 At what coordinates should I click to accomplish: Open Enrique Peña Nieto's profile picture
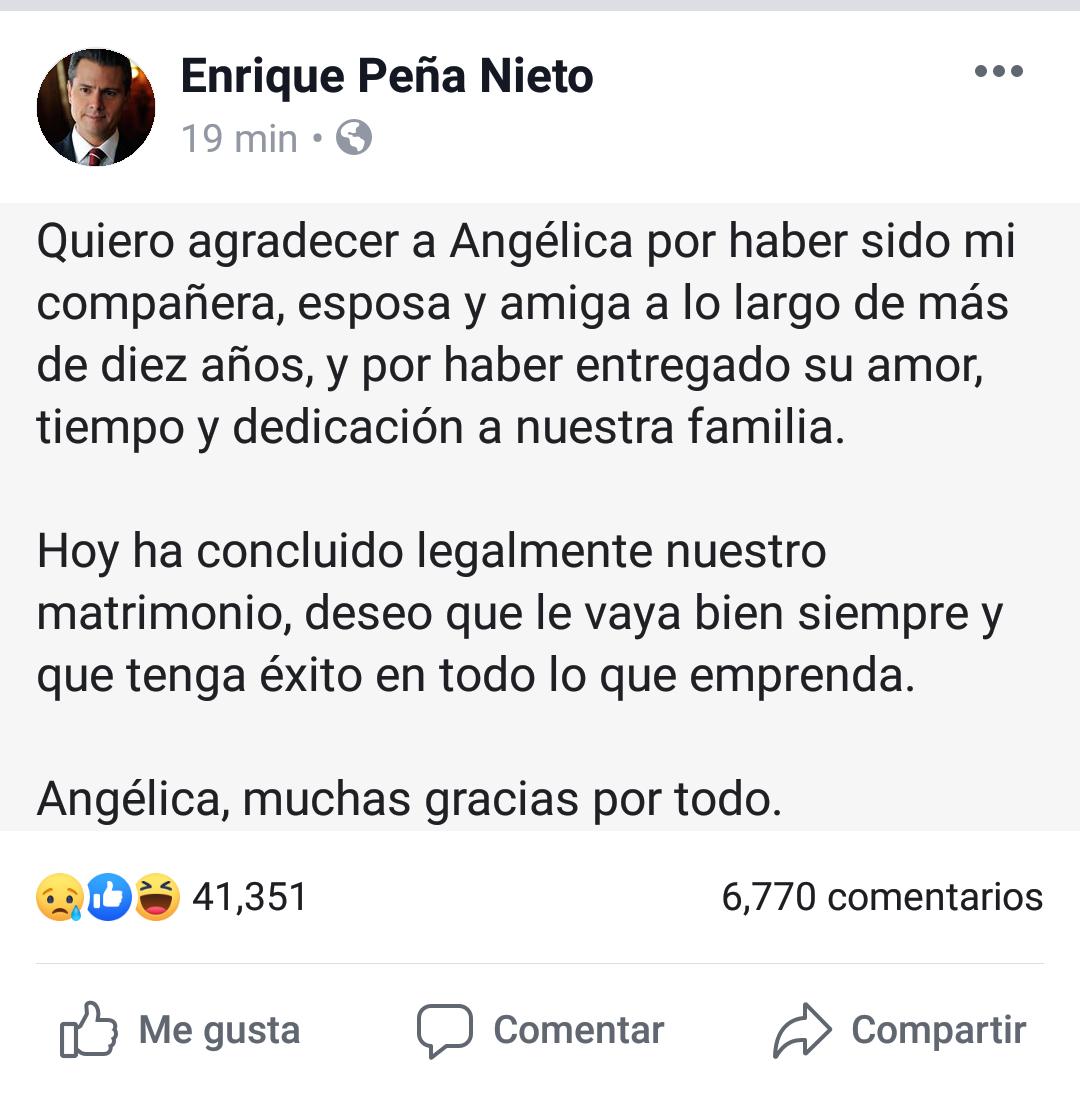pyautogui.click(x=96, y=107)
